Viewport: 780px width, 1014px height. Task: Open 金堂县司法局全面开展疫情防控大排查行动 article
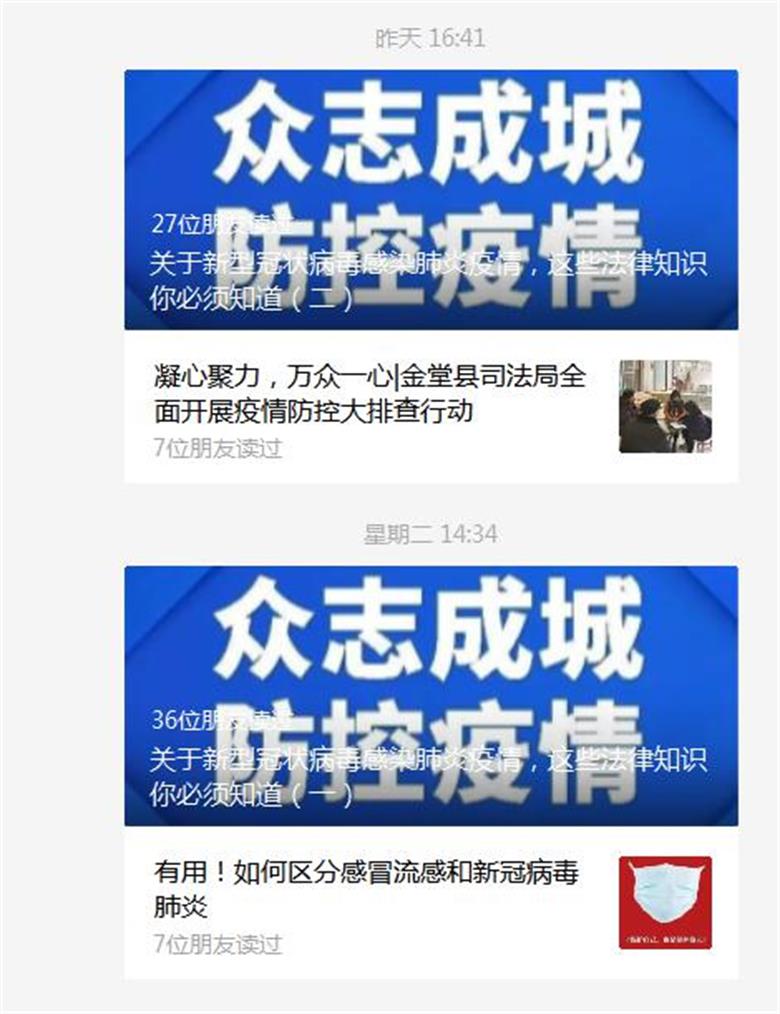[370, 394]
